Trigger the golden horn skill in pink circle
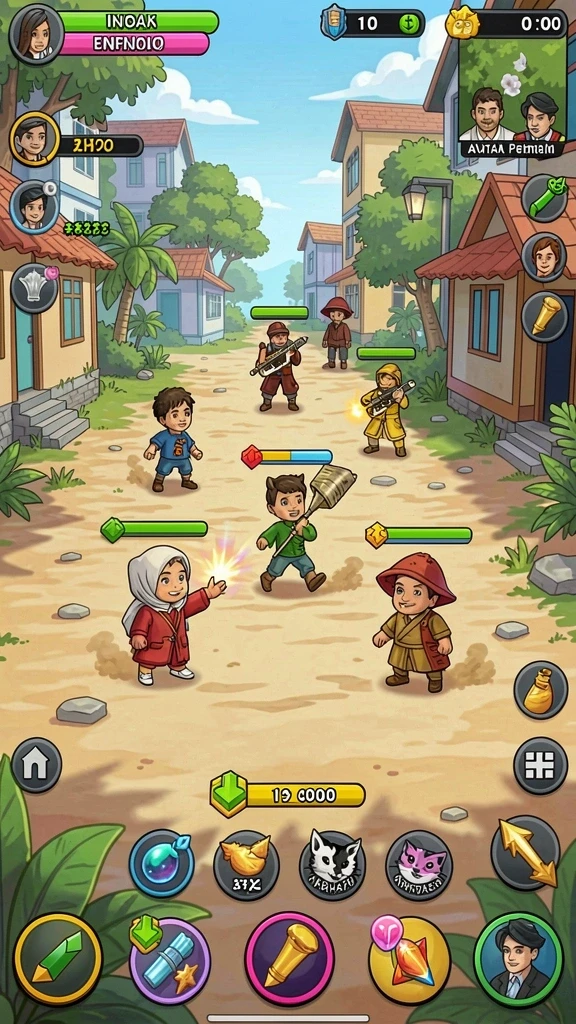This screenshot has height=1024, width=576. pos(289,957)
